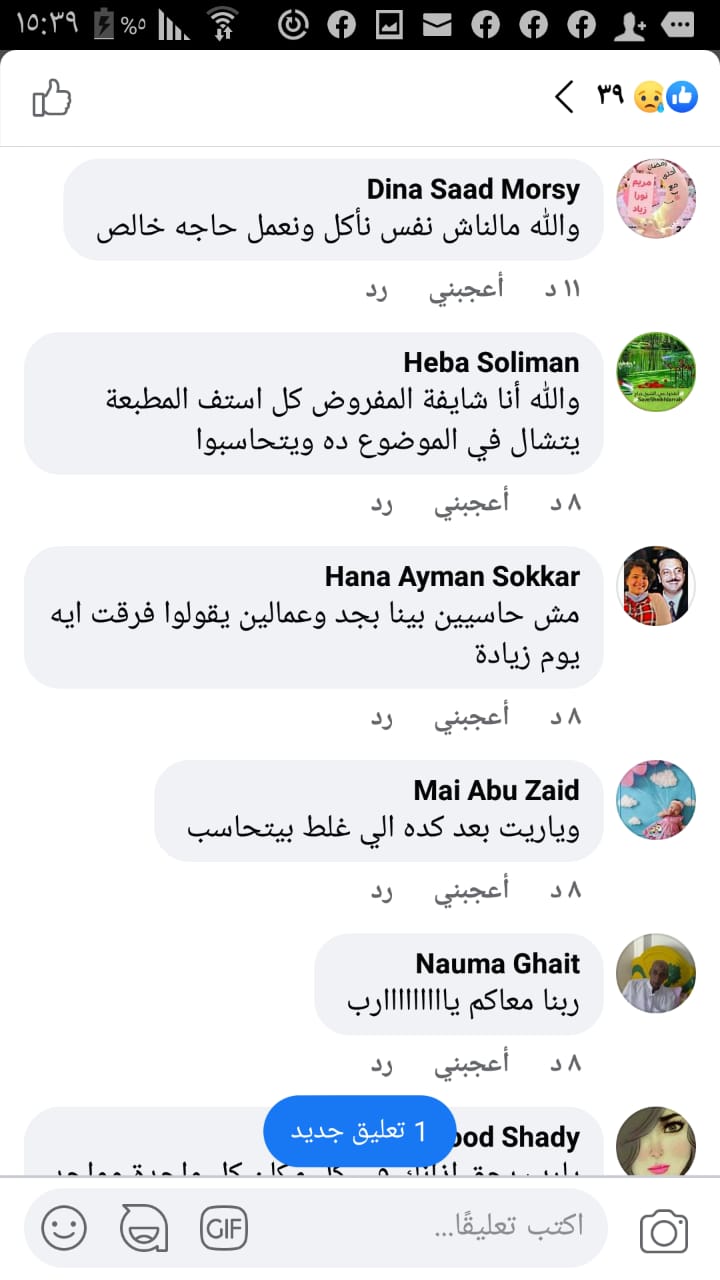Like the post with thumbs-up icon
This screenshot has height=1280, width=720.
(x=52, y=98)
